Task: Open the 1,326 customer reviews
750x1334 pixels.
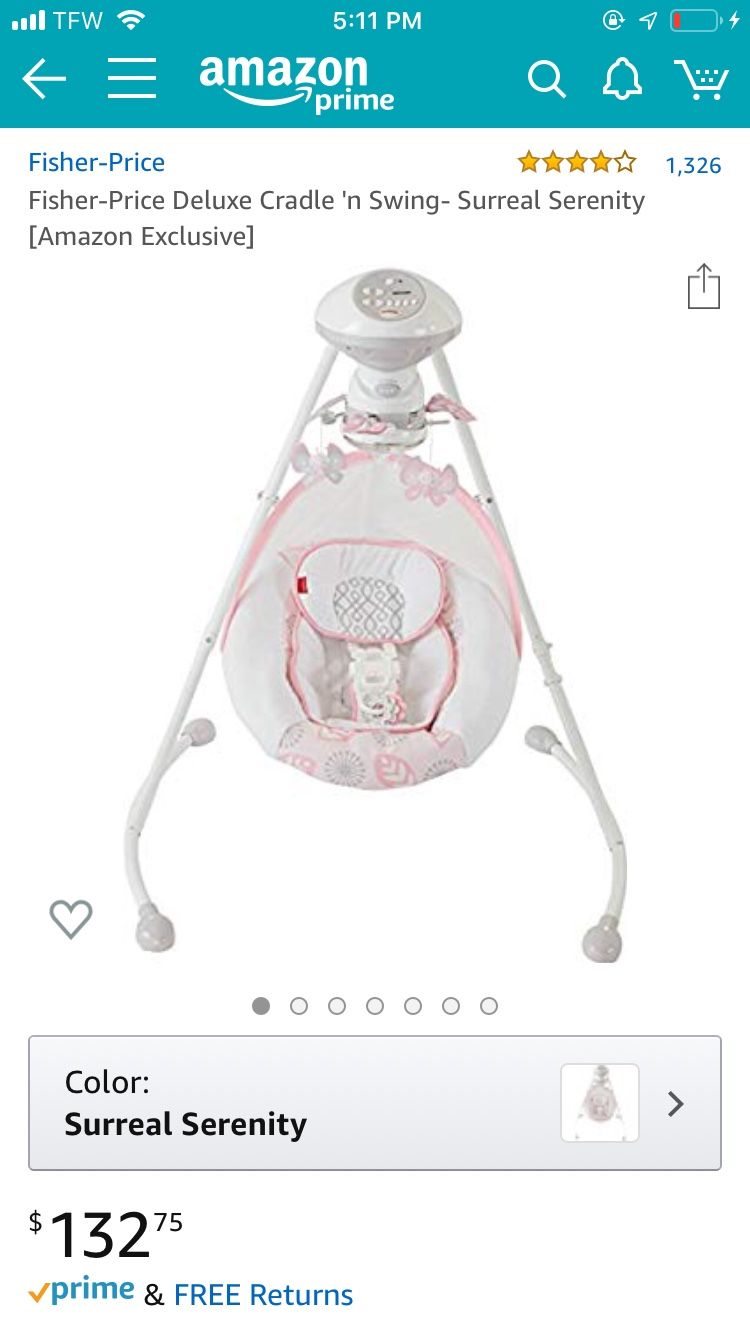Action: point(693,165)
